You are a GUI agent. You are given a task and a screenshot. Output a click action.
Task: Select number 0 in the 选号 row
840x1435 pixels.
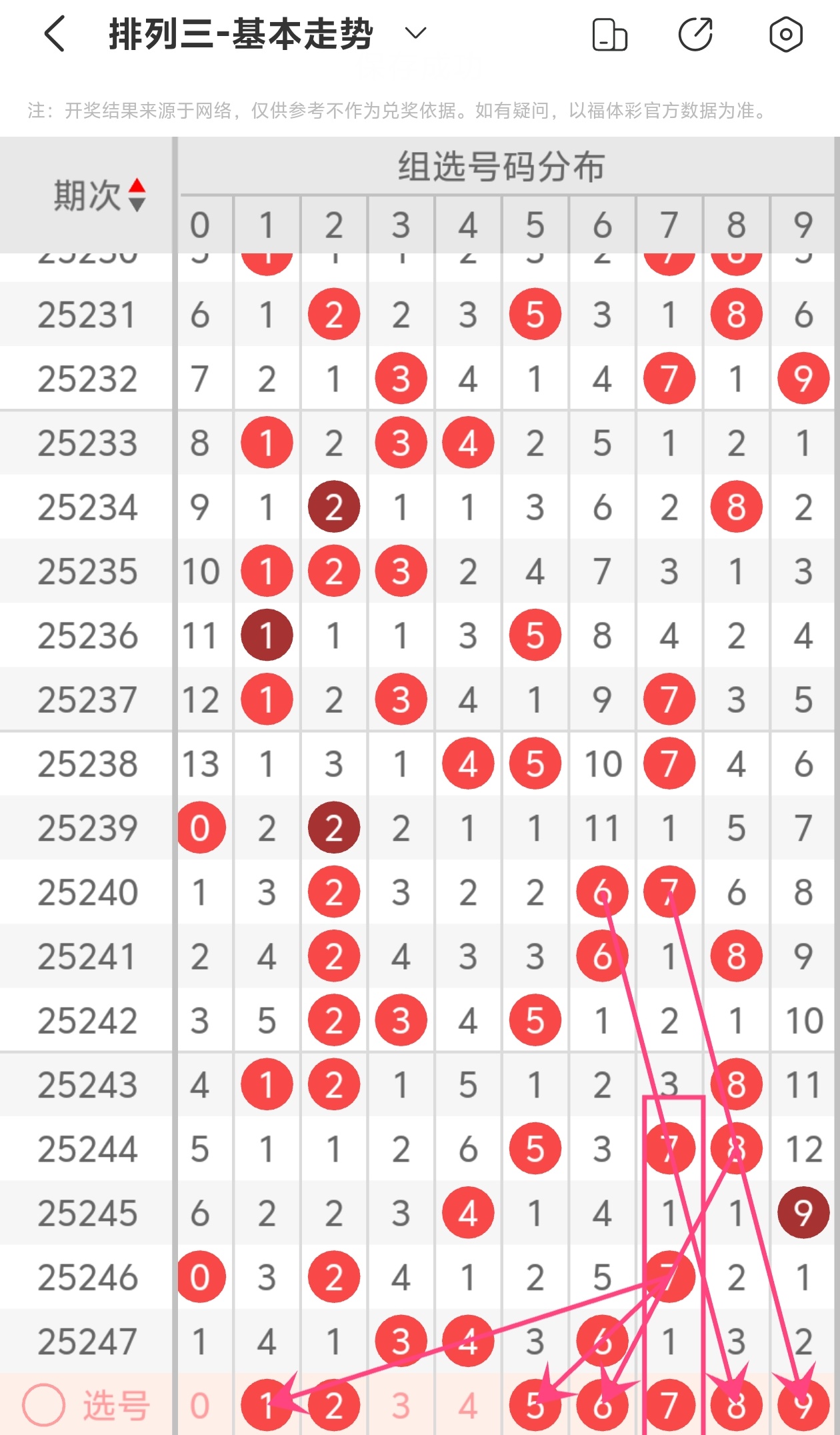coord(200,1406)
